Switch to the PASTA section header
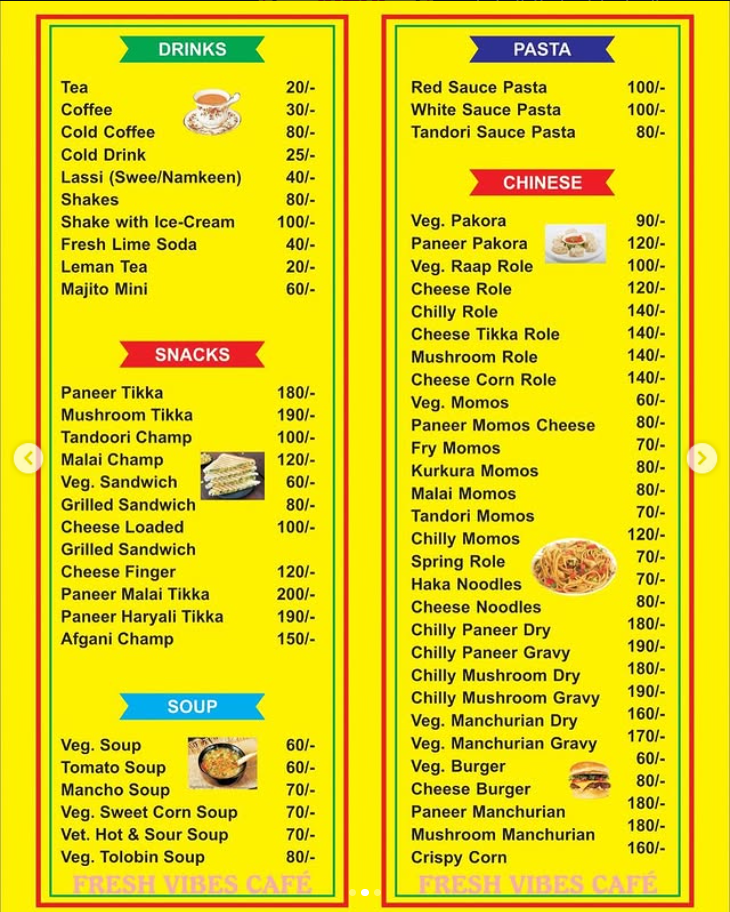The height and width of the screenshot is (912, 730). [541, 49]
